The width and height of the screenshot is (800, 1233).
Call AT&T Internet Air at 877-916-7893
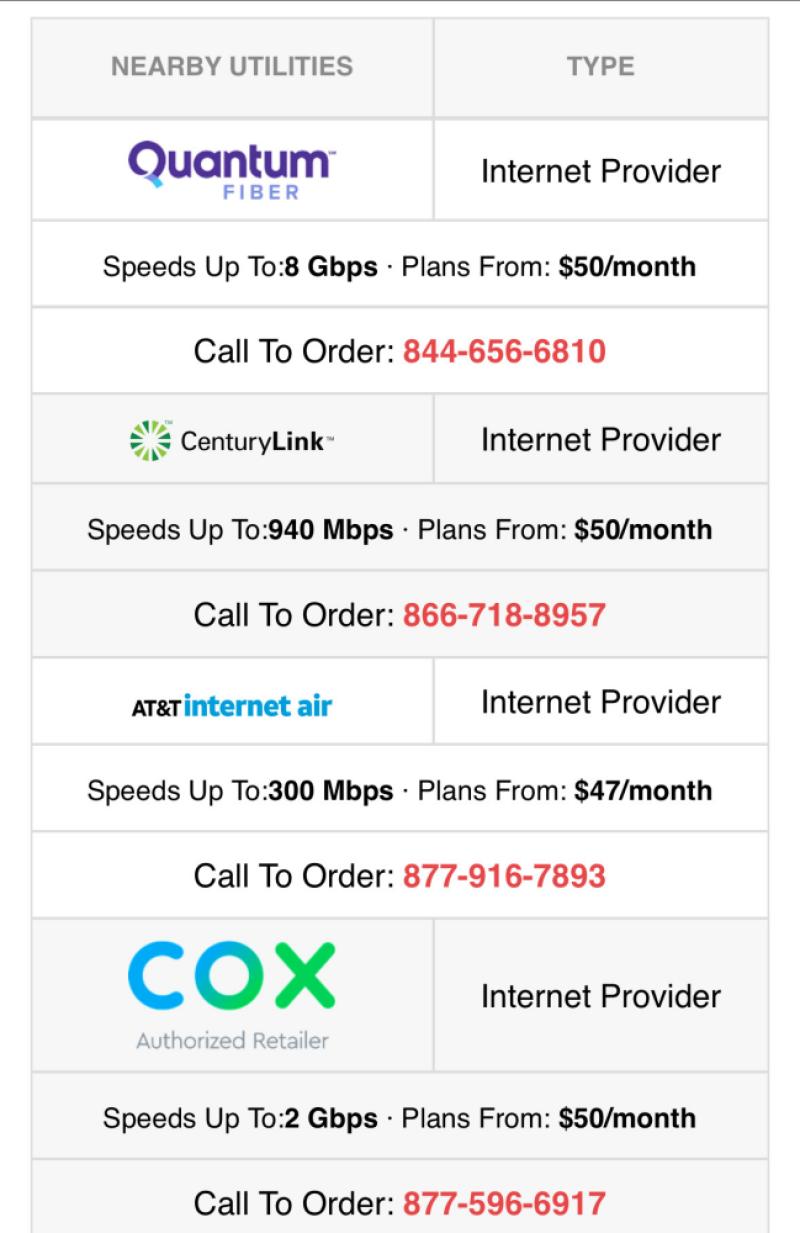coord(504,876)
